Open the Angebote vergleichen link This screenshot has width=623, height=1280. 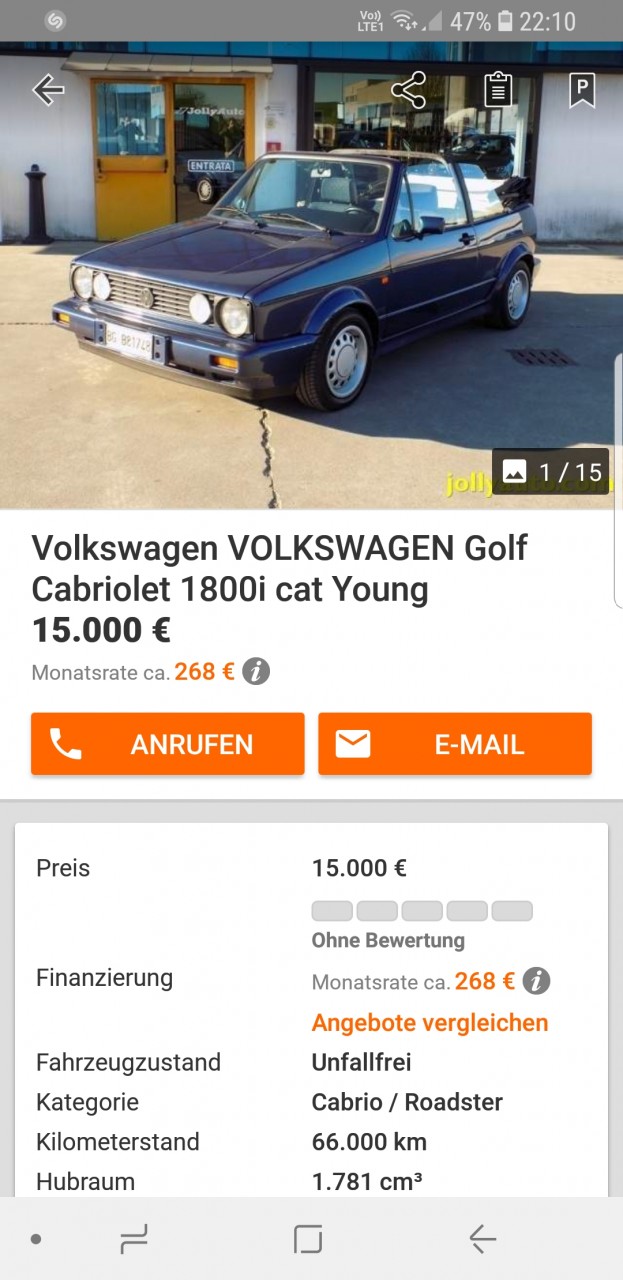tap(430, 1023)
